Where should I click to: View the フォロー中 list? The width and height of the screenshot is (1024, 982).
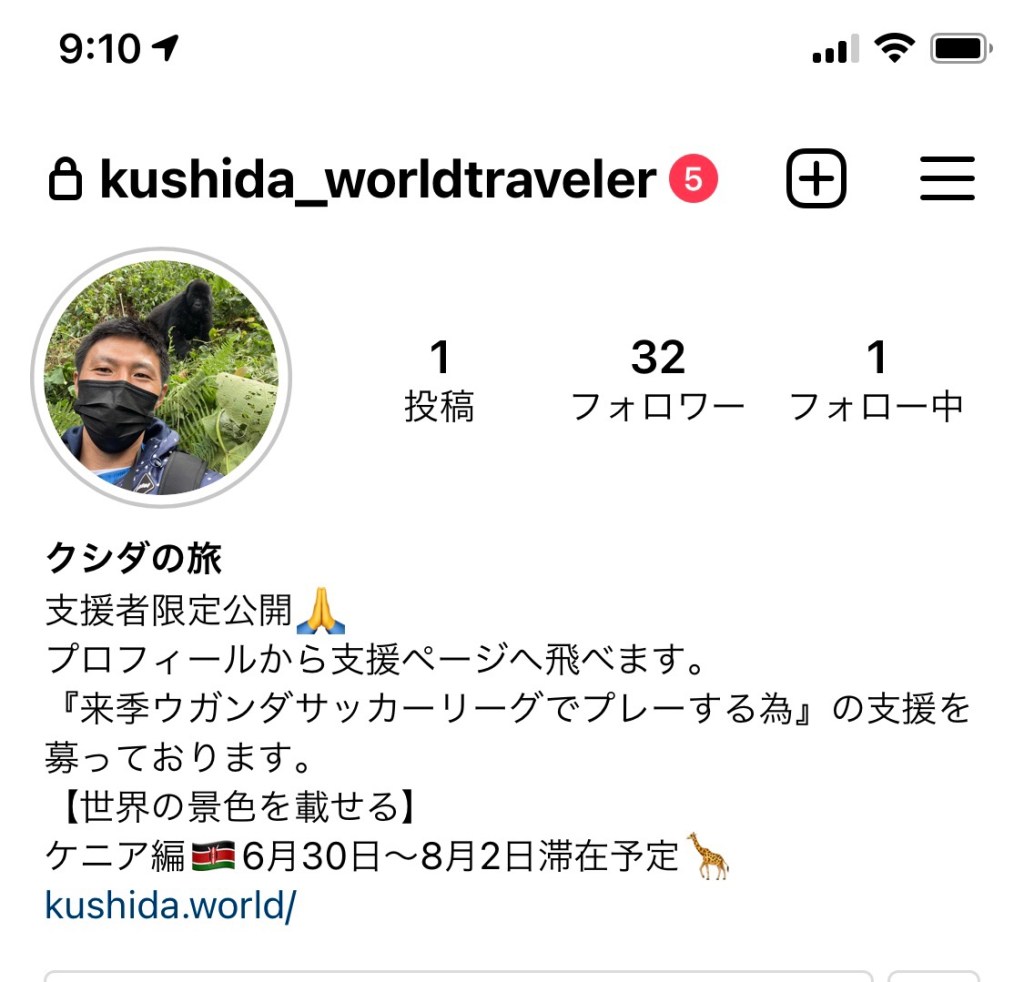tap(876, 380)
